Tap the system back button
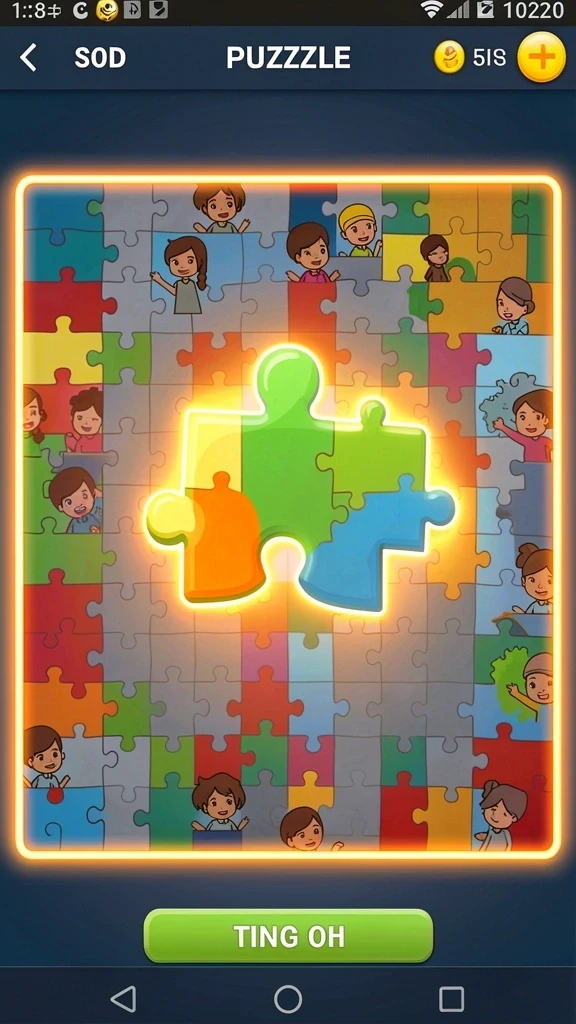This screenshot has height=1024, width=576. point(123,999)
